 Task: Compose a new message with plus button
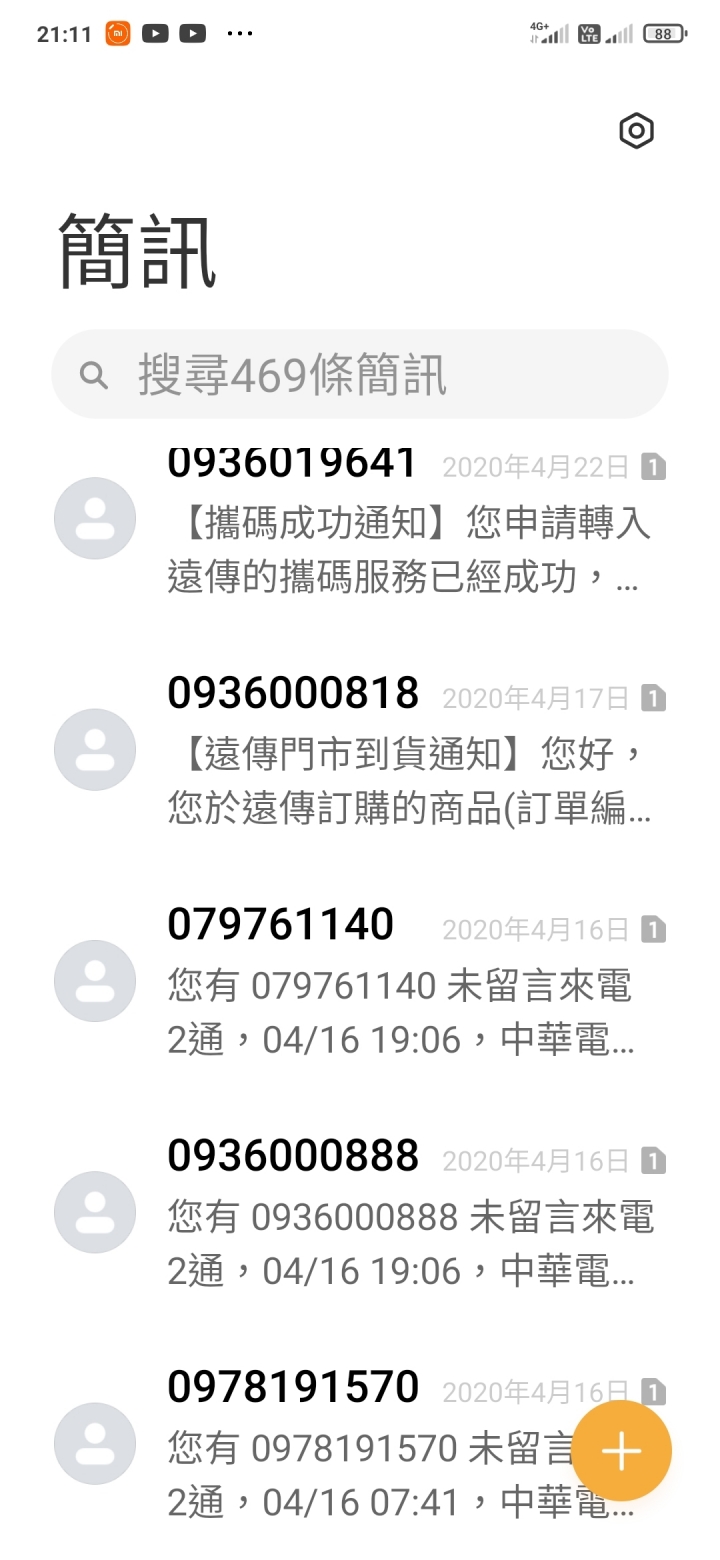[x=621, y=1451]
